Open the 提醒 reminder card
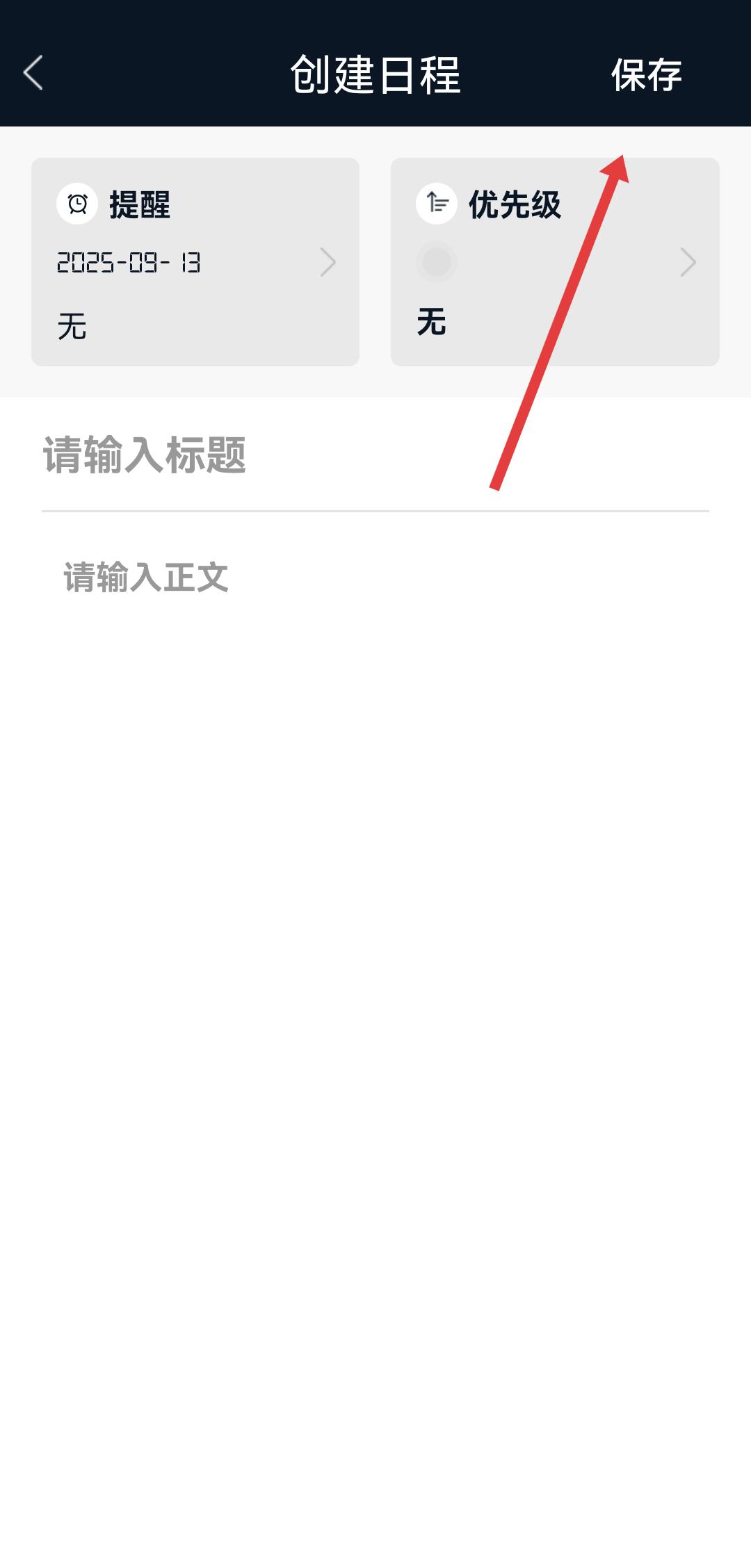Screen dimensions: 751x1568 point(195,262)
